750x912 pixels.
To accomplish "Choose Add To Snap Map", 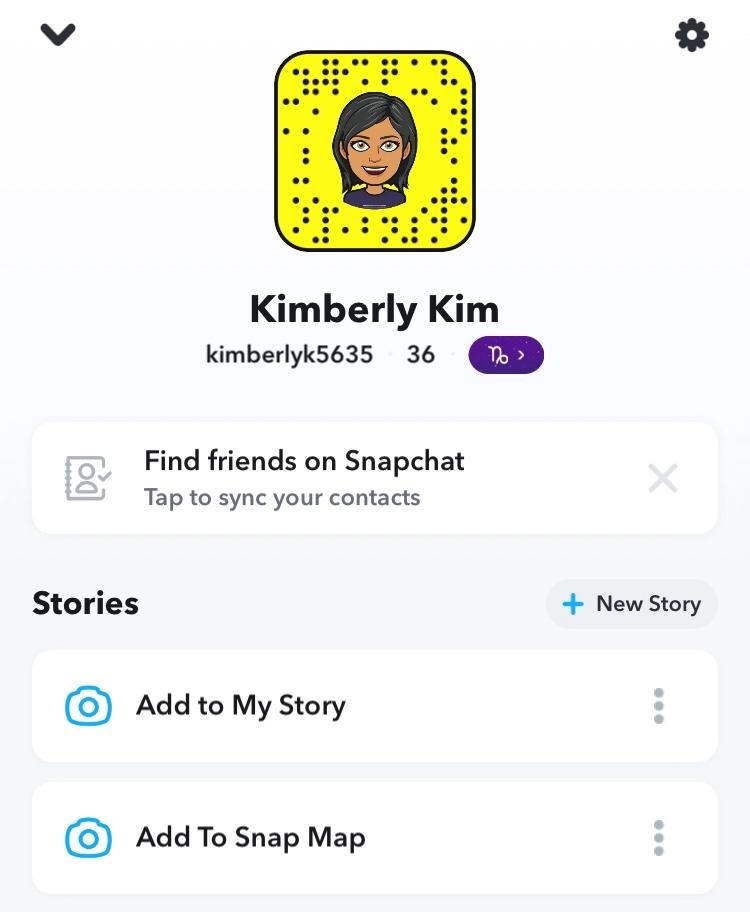I will 250,838.
